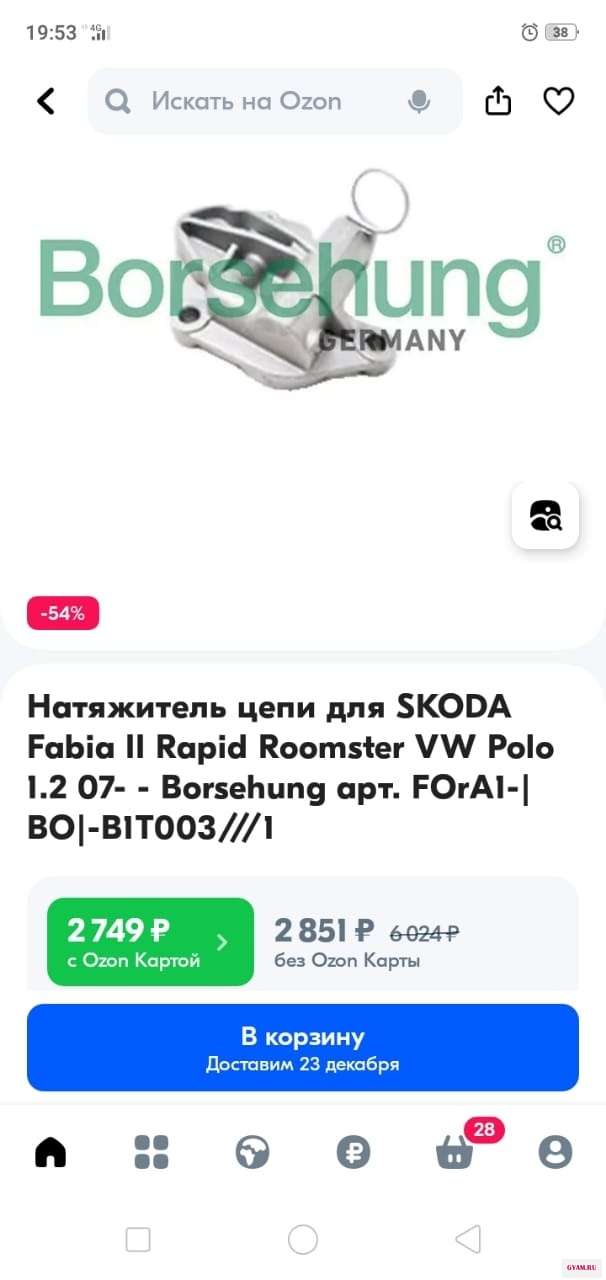Share this product listing
Viewport: 606px width, 1280px height.
click(498, 101)
